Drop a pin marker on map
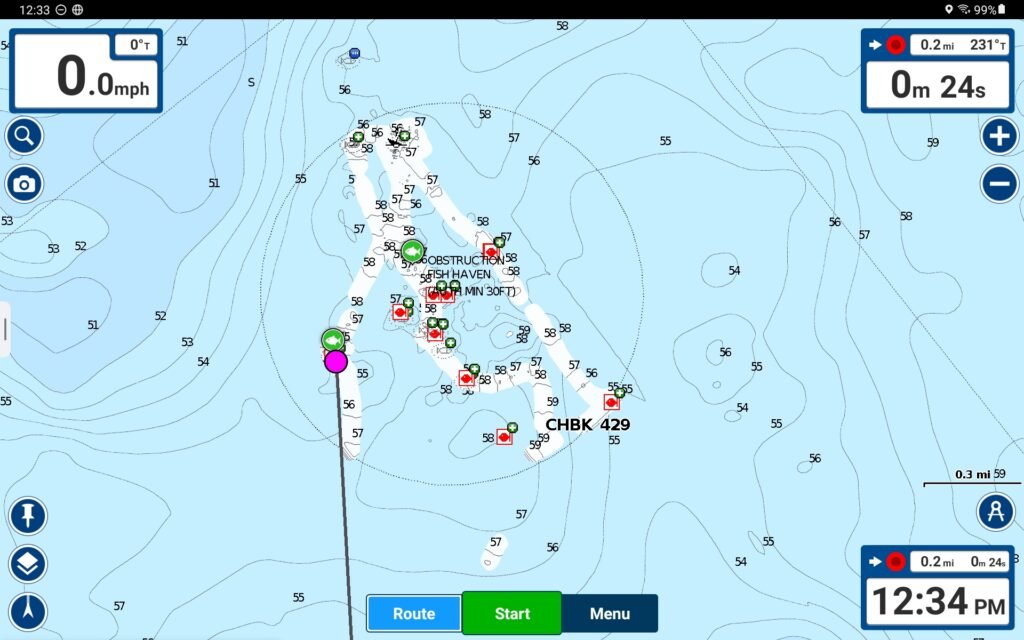The width and height of the screenshot is (1024, 640). [x=27, y=516]
